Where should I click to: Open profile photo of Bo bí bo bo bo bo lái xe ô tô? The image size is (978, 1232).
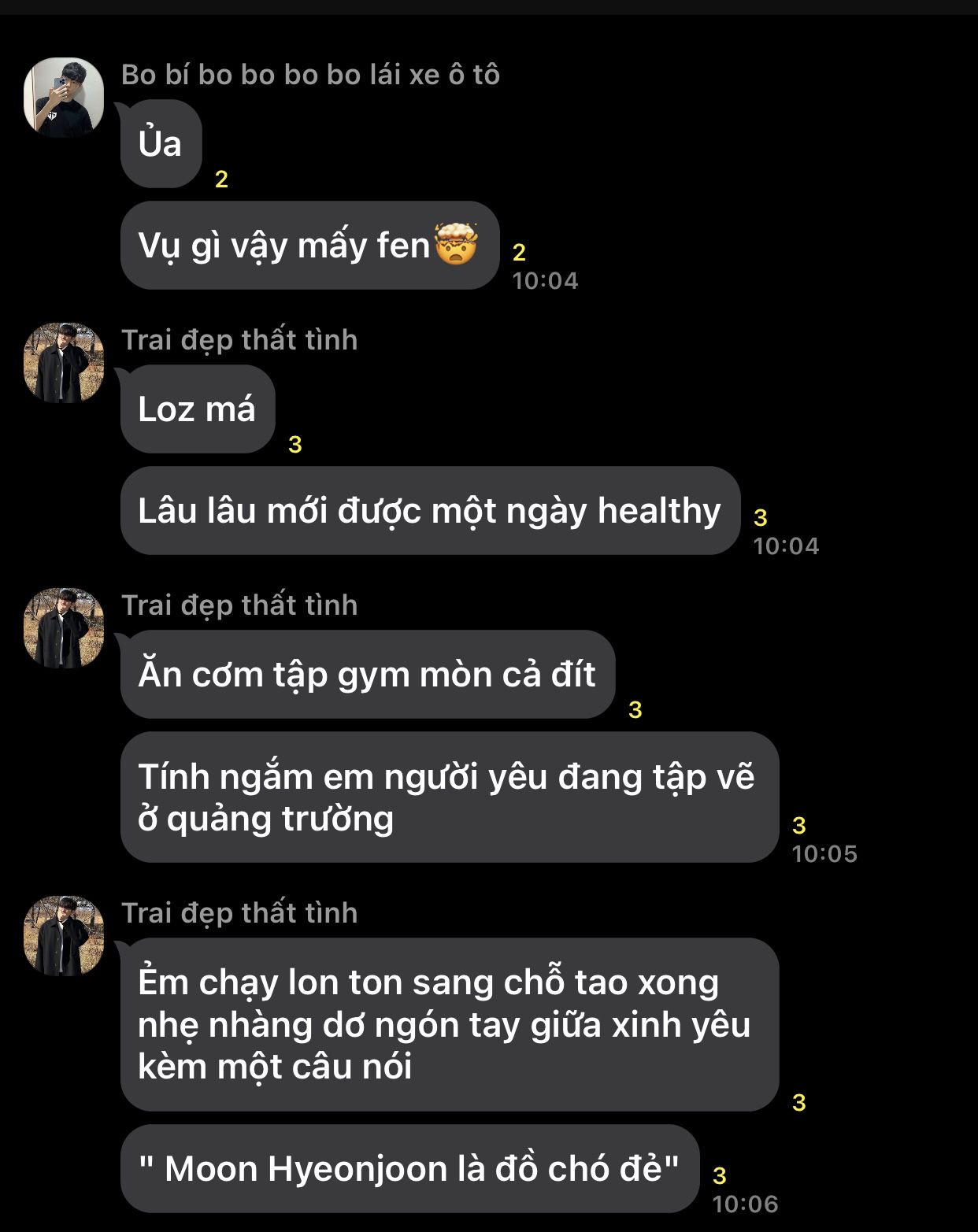coord(64,98)
